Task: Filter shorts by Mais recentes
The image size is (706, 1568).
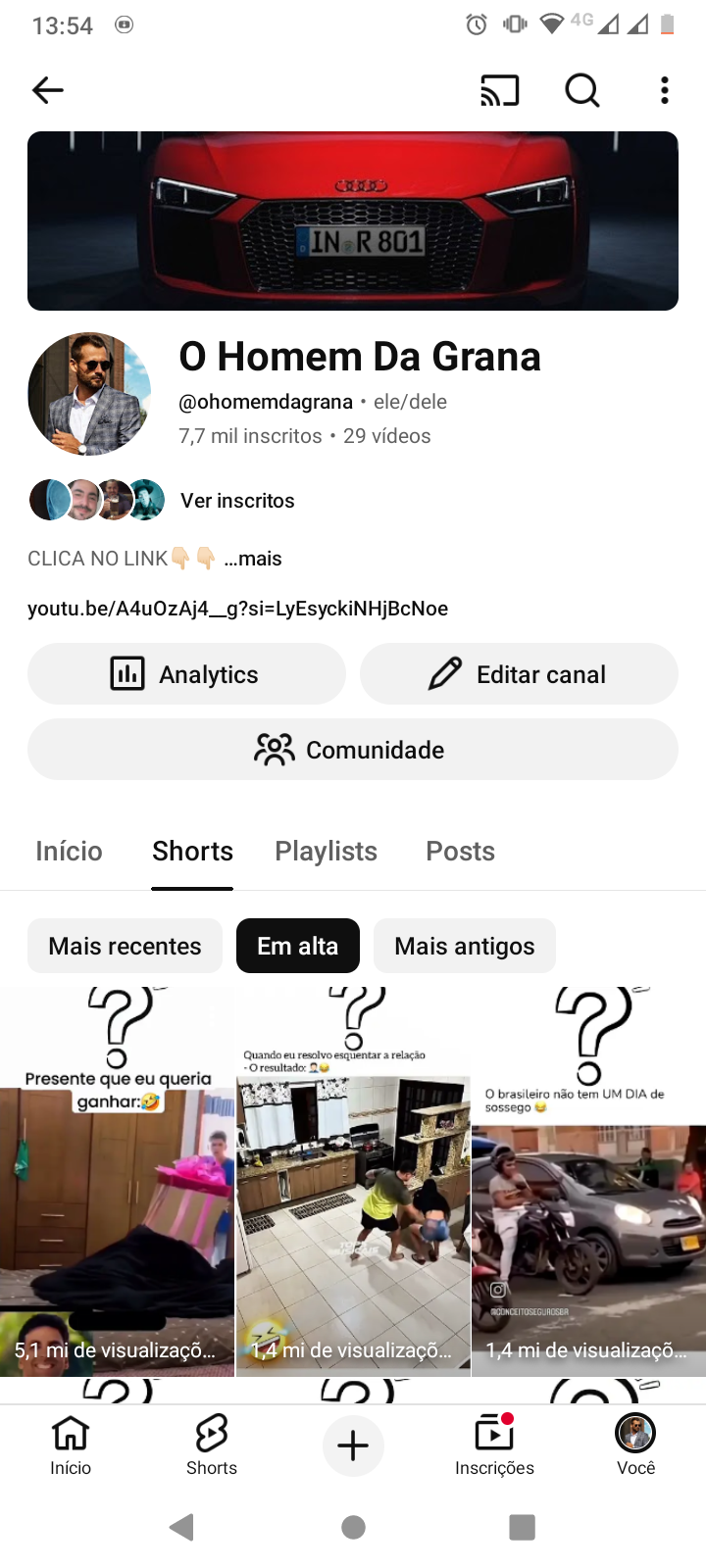Action: click(x=125, y=946)
